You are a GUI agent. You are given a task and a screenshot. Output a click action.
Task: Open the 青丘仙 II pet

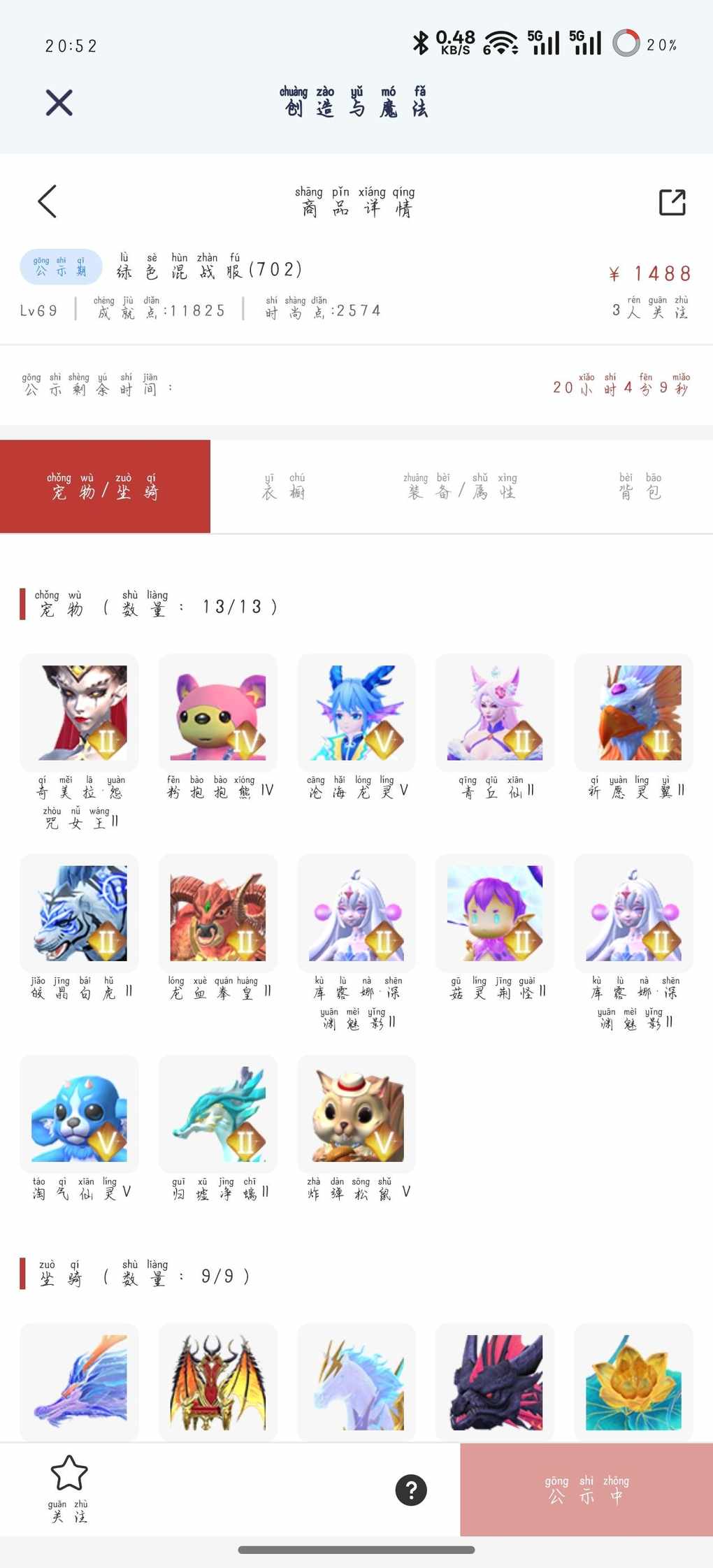point(495,713)
